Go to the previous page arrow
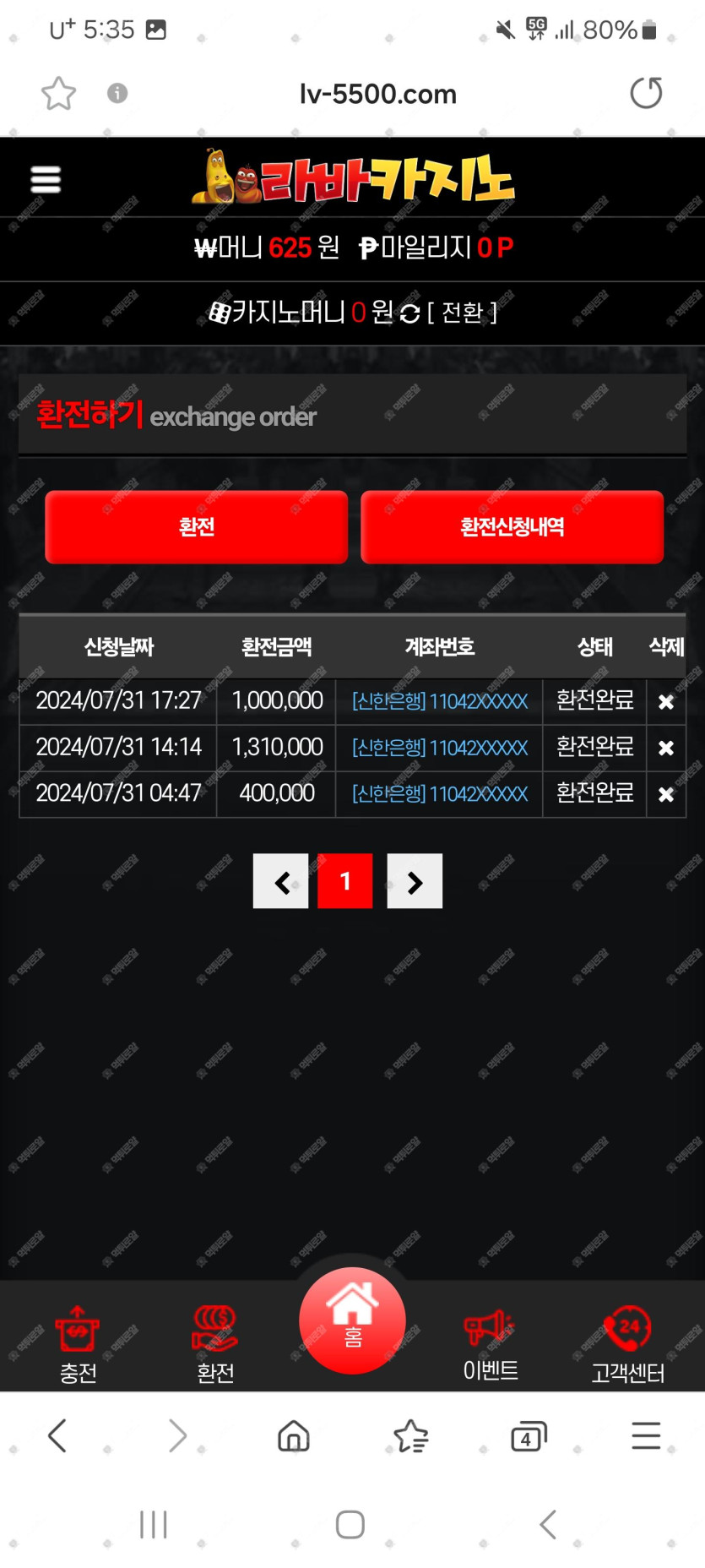Viewport: 705px width, 1568px height. coord(281,881)
